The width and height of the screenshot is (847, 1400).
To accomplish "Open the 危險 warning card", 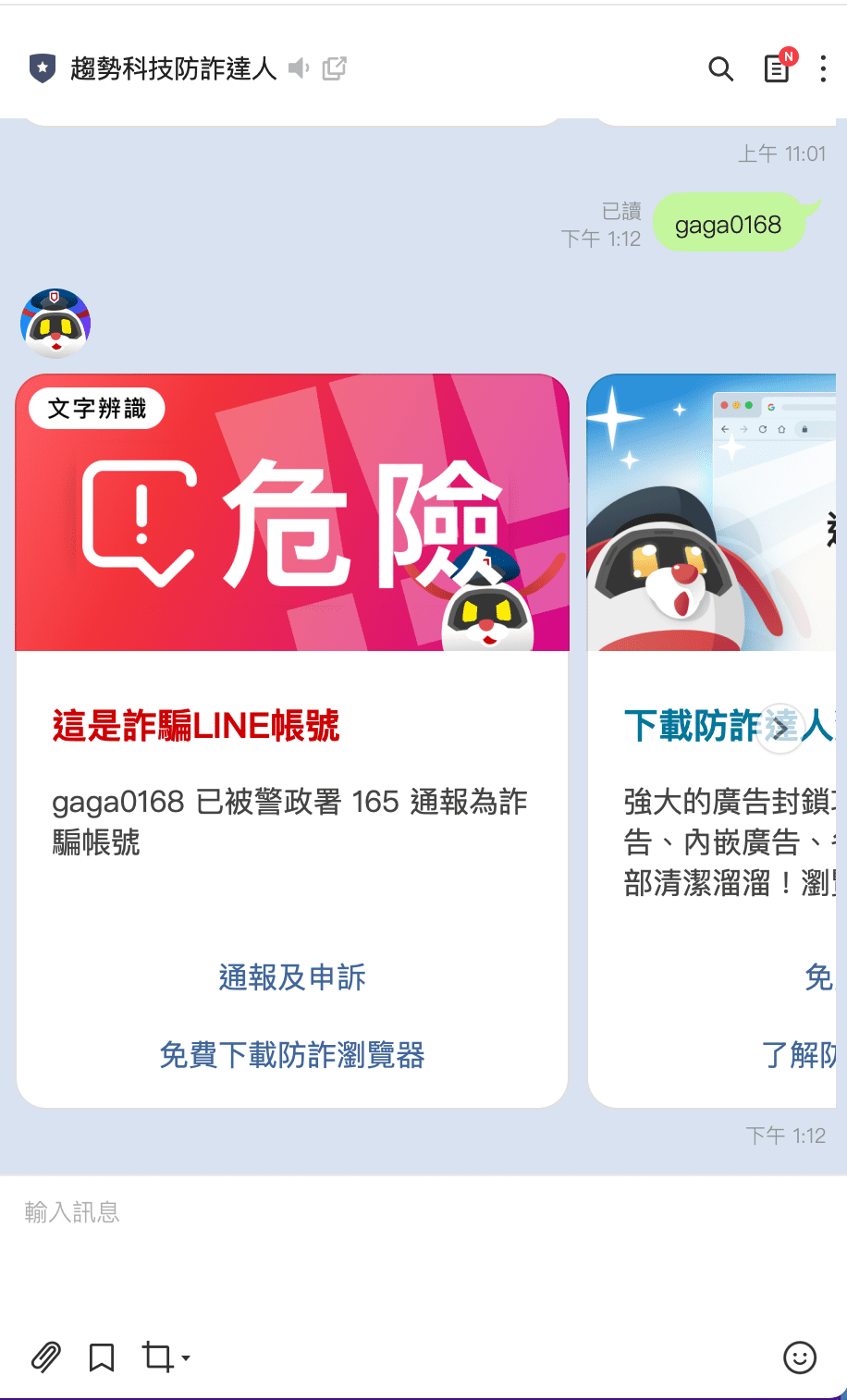I will pos(292,513).
